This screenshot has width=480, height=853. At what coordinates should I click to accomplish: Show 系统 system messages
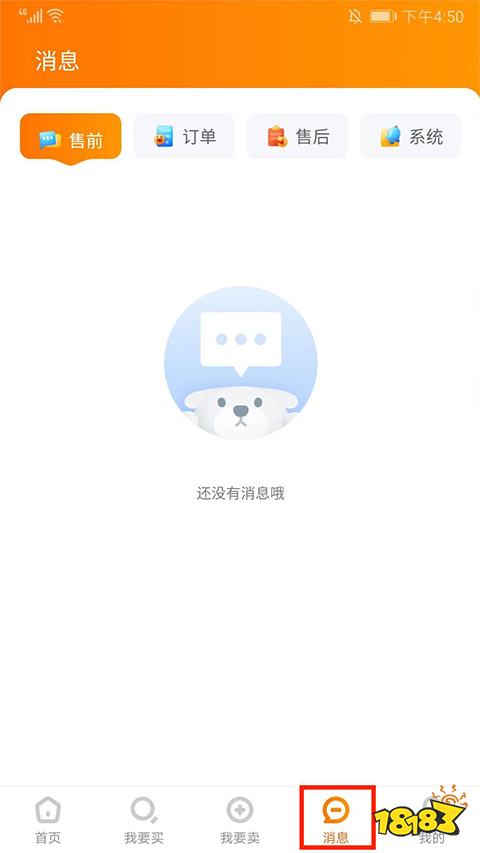pyautogui.click(x=411, y=136)
